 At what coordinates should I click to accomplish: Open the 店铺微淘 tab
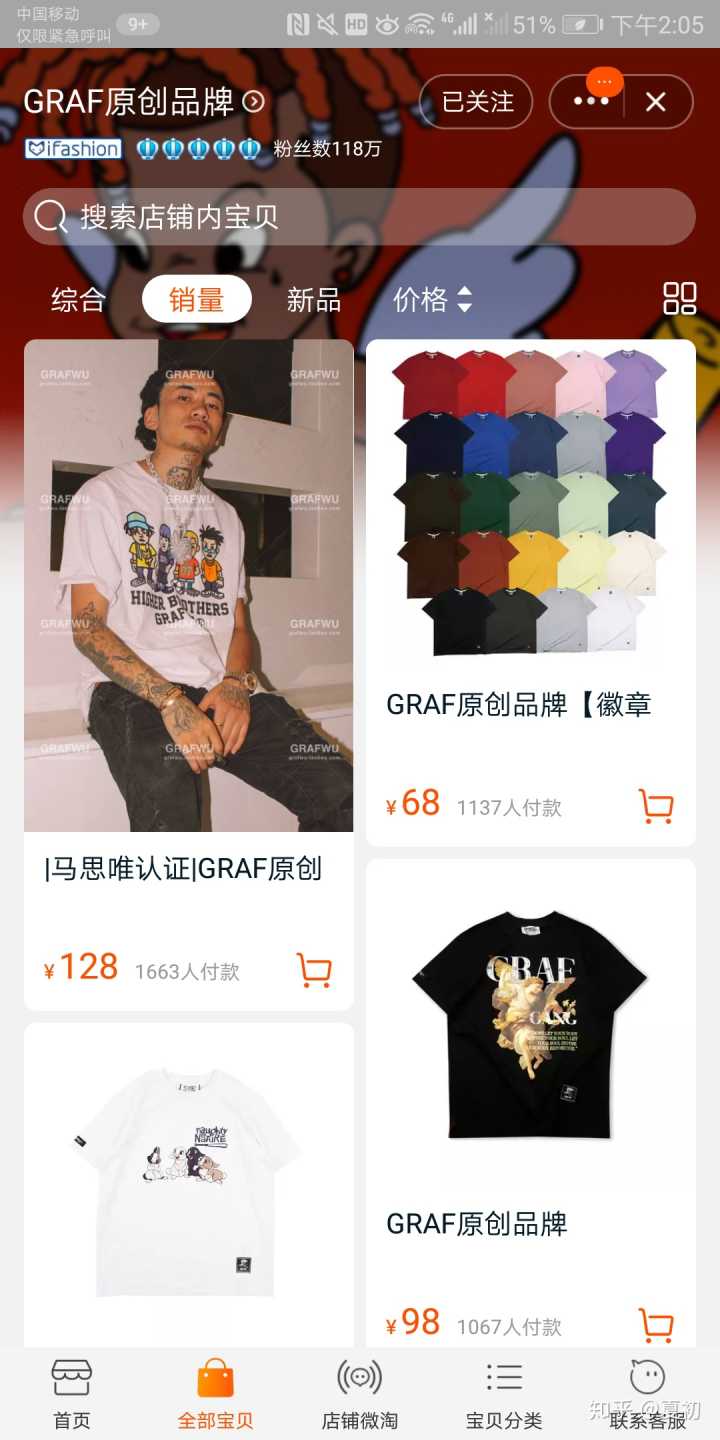360,1395
